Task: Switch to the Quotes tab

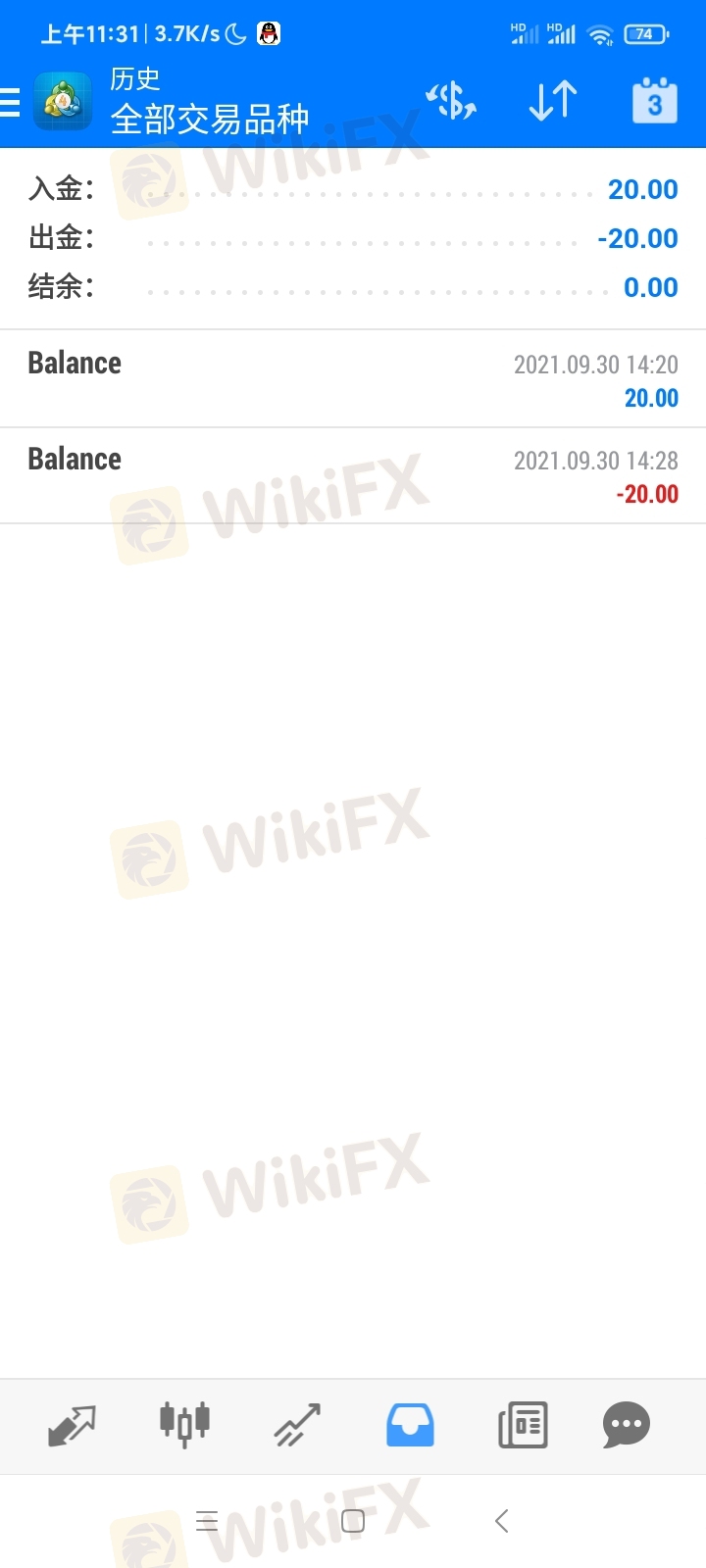Action: [x=72, y=1426]
